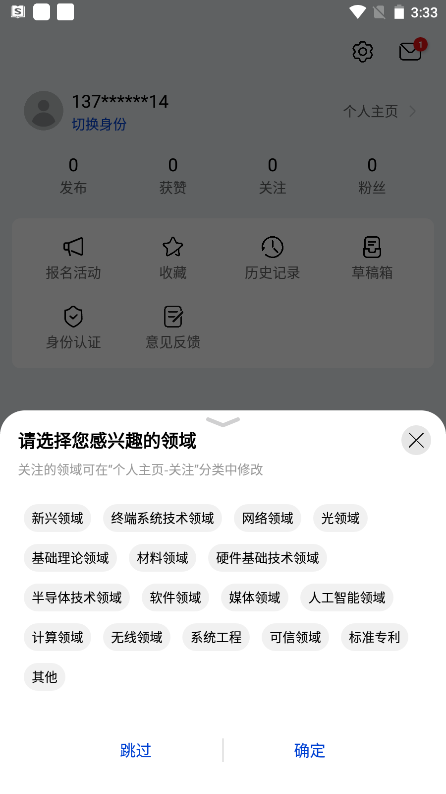The image size is (446, 794).
Task: Select the 光领域 chip
Action: 340,518
